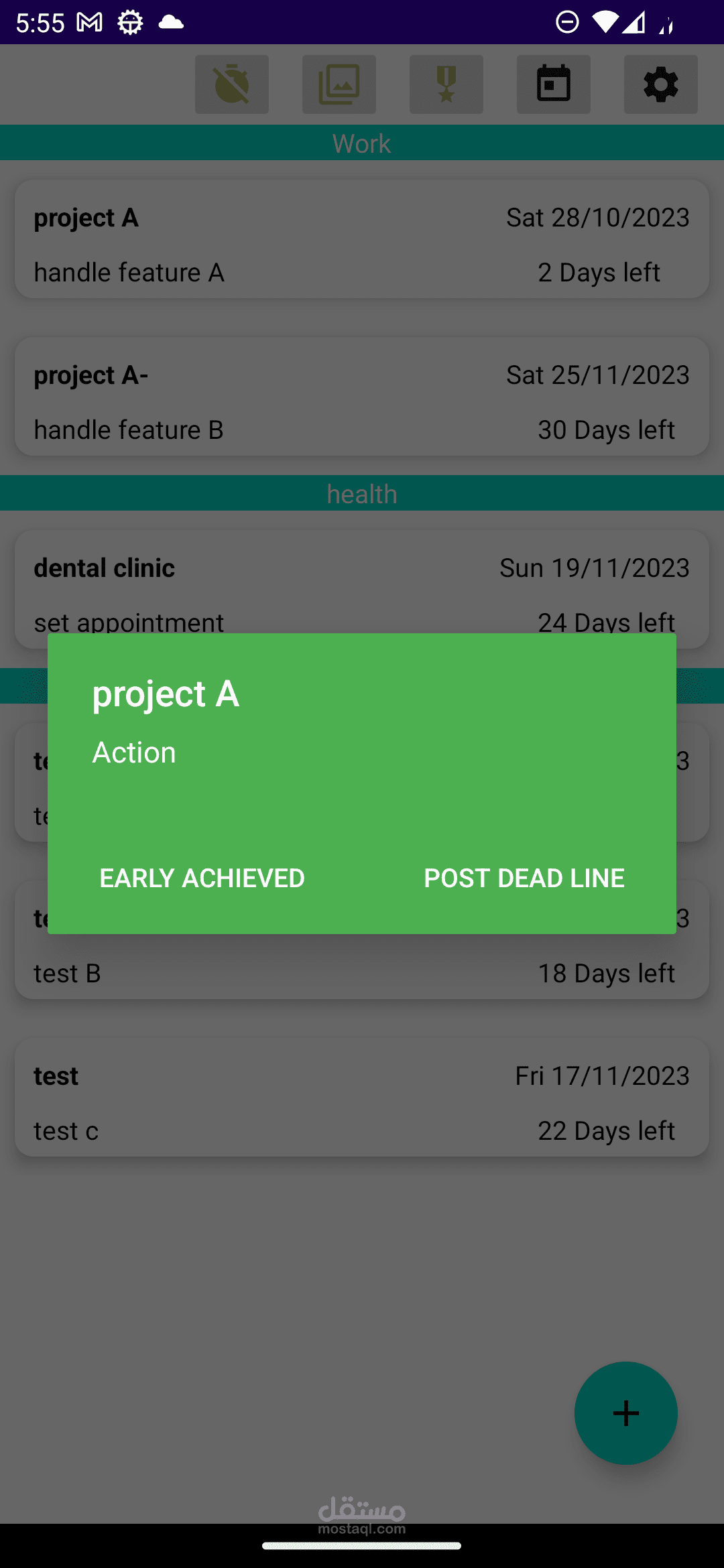
Task: Open the settings gear
Action: 661,84
